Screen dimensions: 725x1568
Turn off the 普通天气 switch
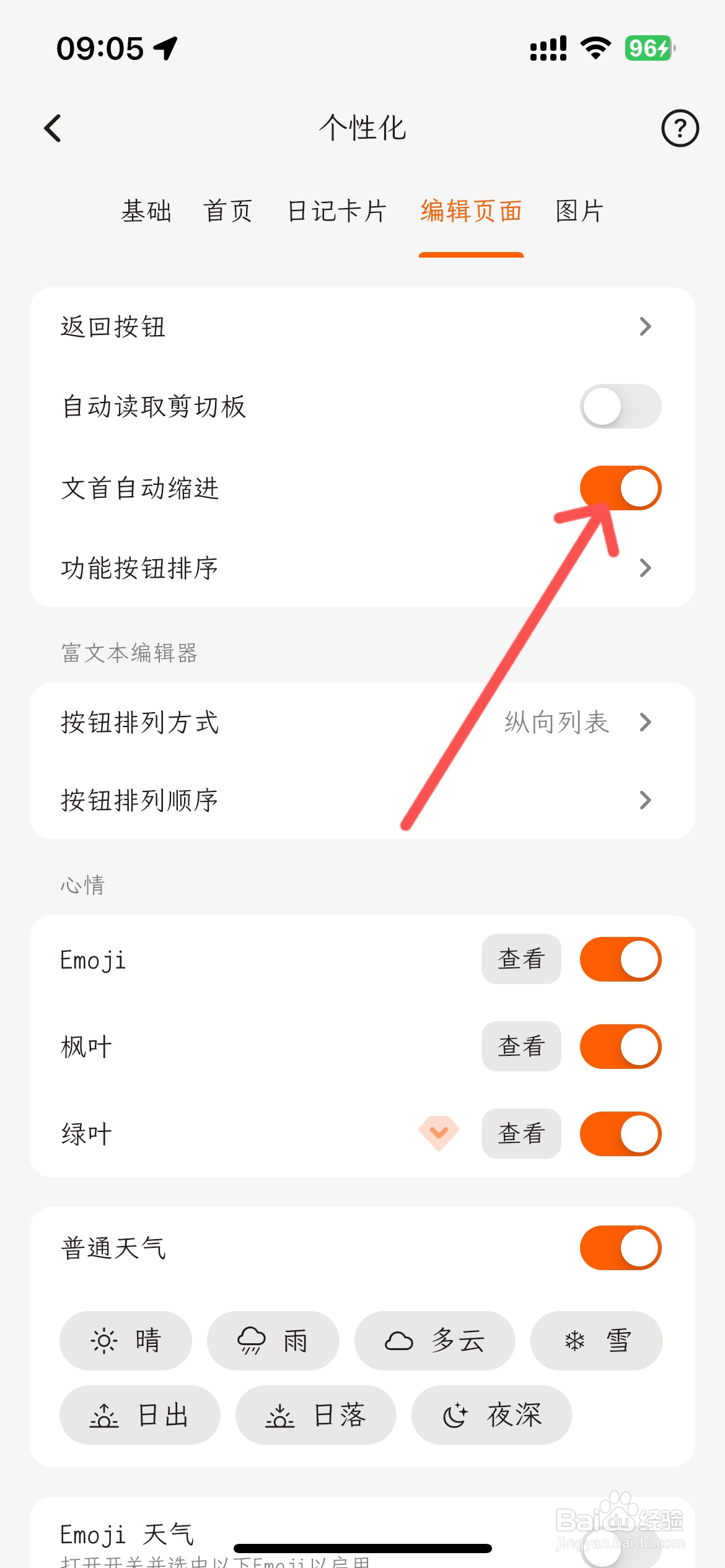[x=620, y=1248]
